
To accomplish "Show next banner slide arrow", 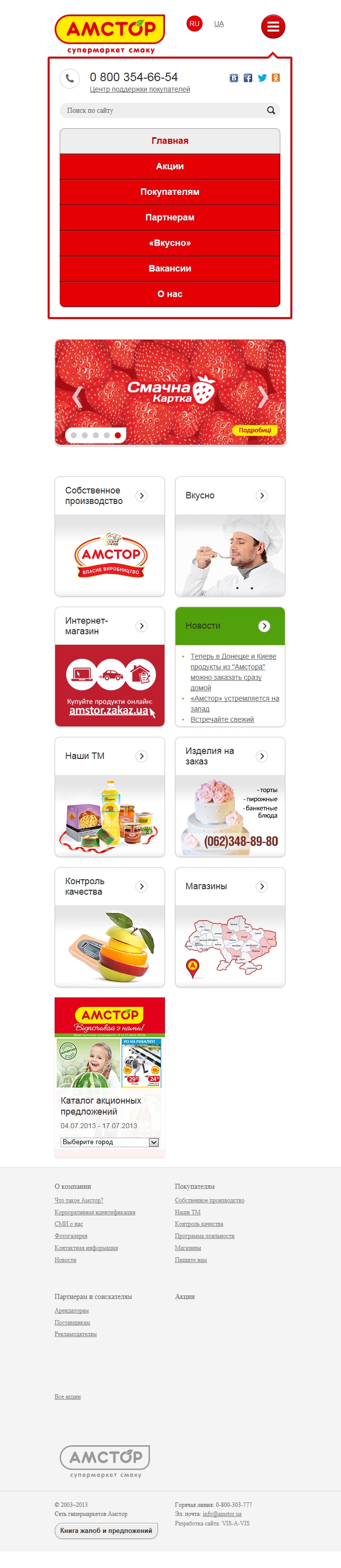I will (263, 397).
